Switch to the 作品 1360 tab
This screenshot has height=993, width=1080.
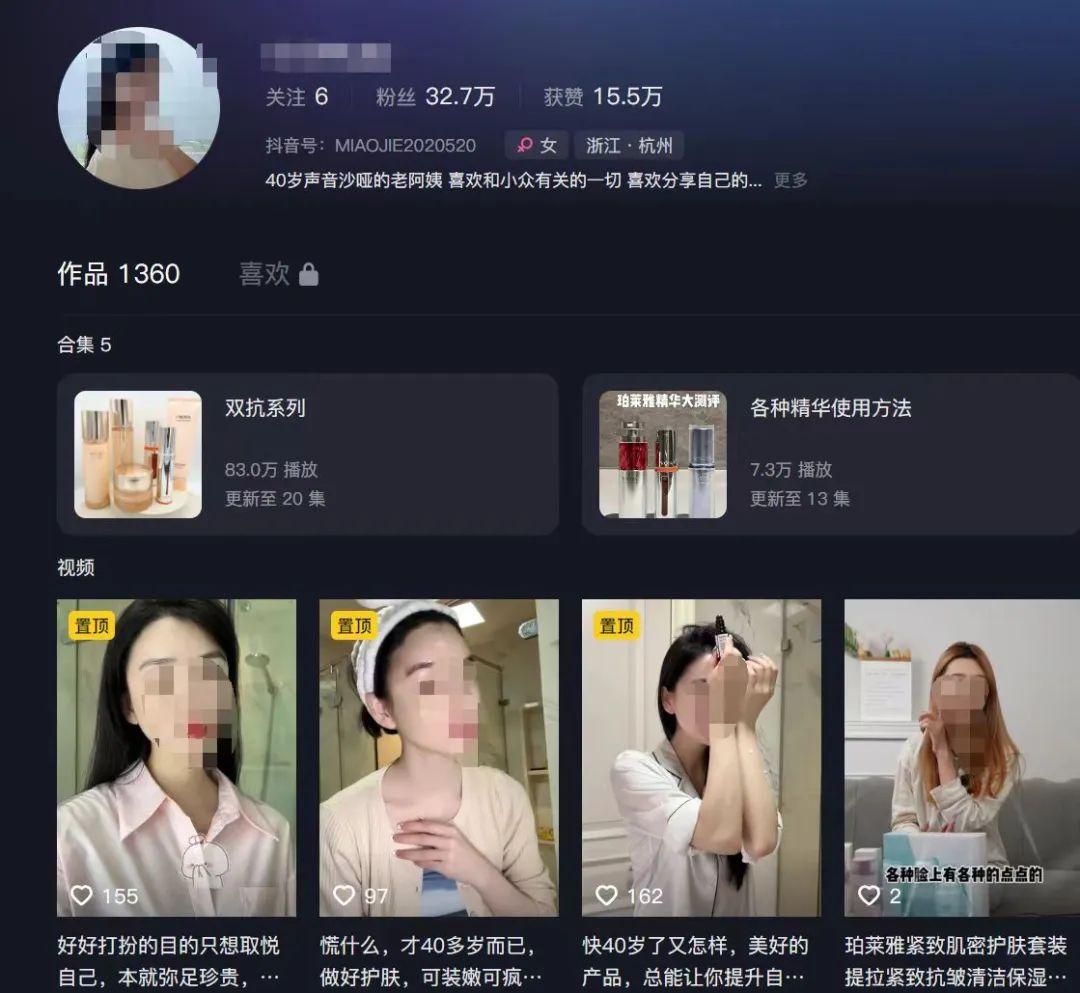click(118, 274)
